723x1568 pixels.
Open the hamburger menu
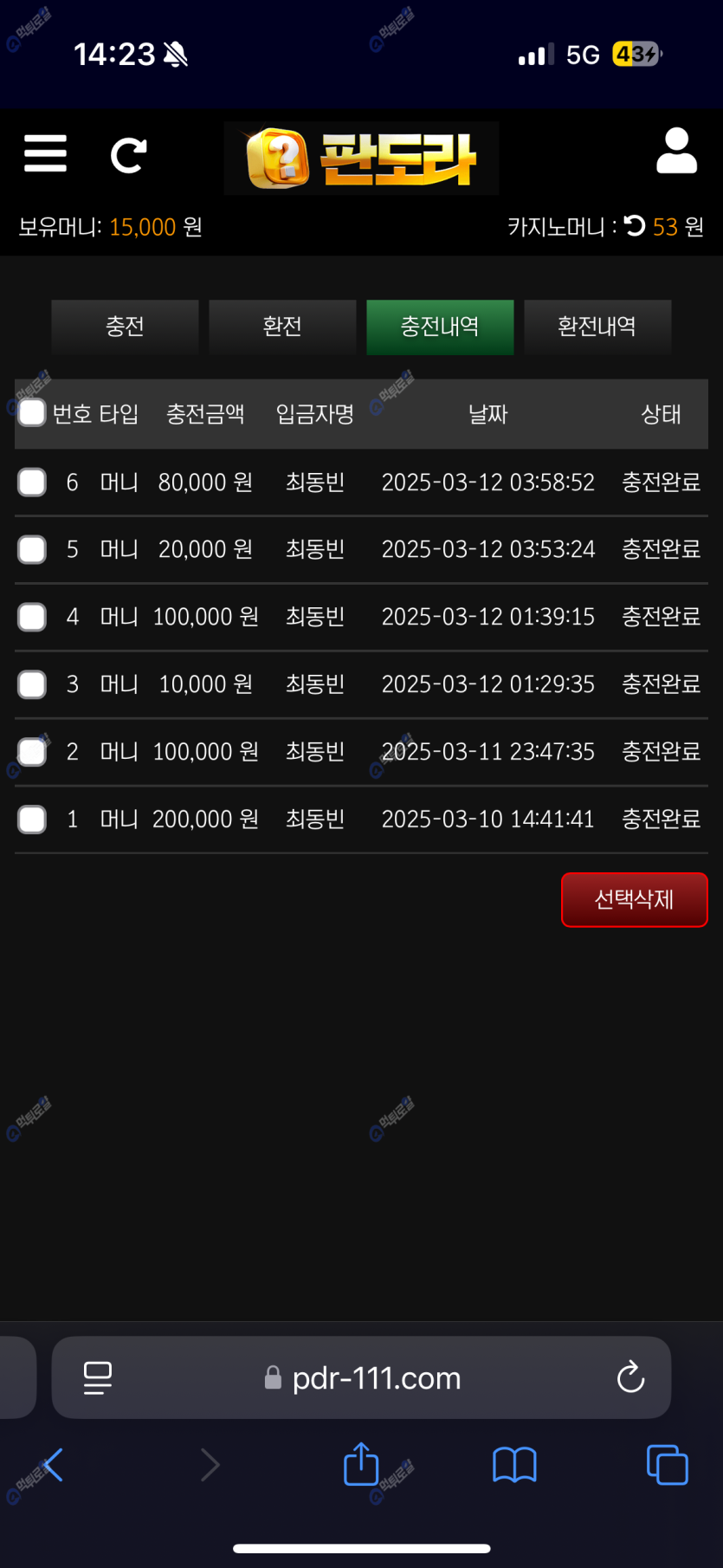[45, 154]
